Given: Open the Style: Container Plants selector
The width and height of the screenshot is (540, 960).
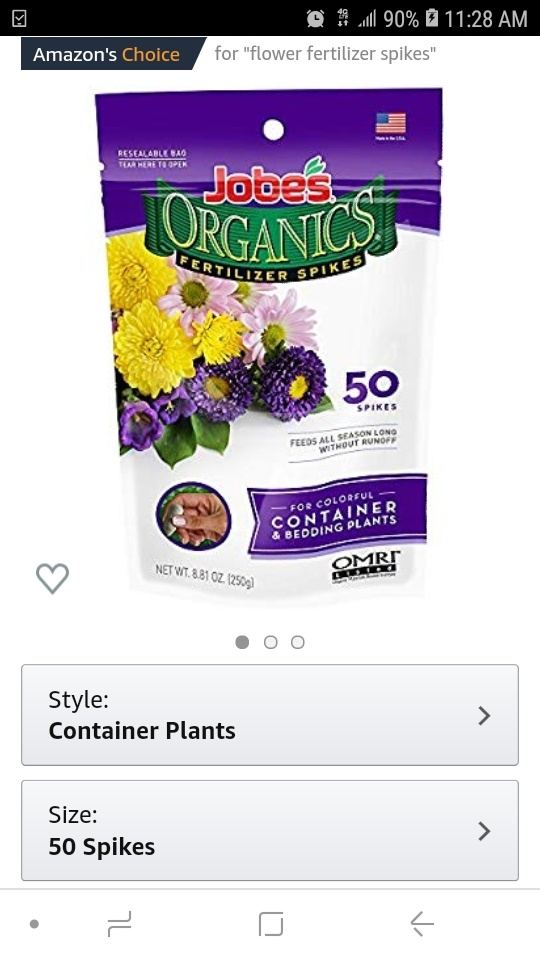Looking at the screenshot, I should [x=270, y=715].
